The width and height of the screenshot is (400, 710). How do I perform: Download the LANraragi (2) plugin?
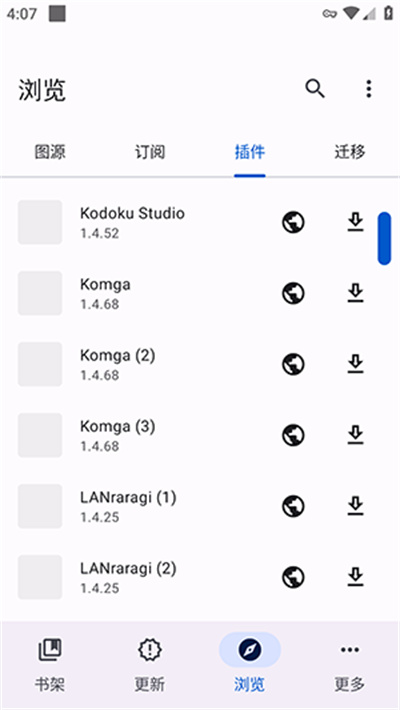point(356,577)
